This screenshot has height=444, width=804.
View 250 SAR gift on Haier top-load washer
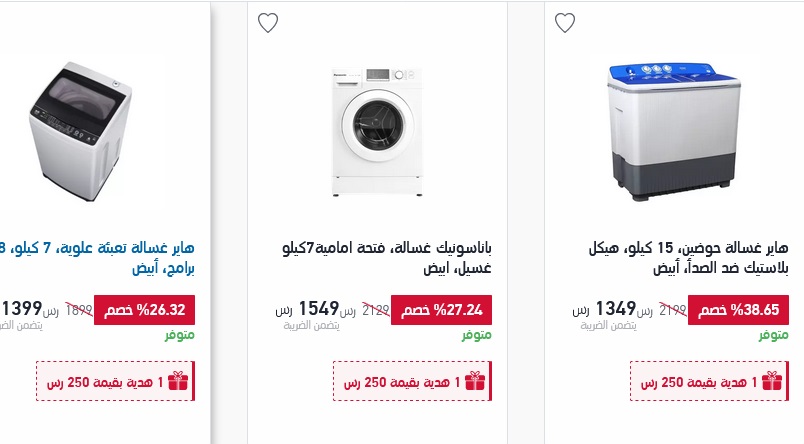click(x=115, y=381)
